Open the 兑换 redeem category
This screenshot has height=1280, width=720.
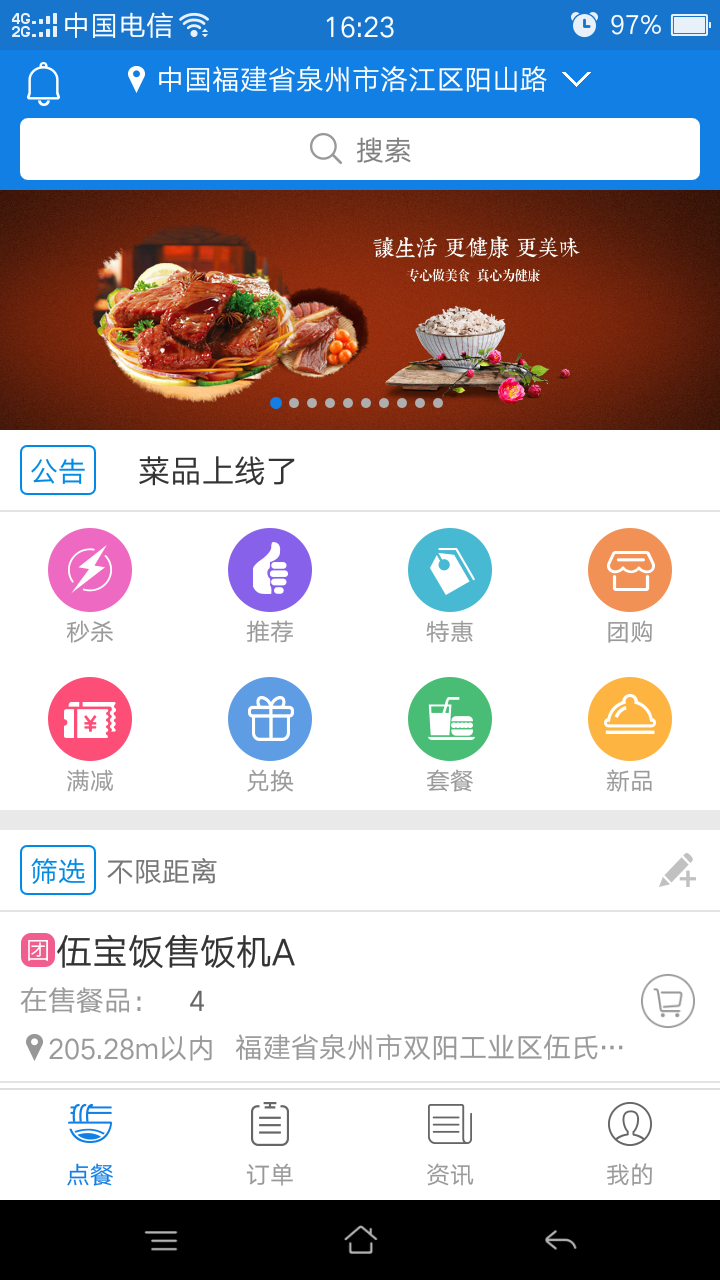(270, 735)
